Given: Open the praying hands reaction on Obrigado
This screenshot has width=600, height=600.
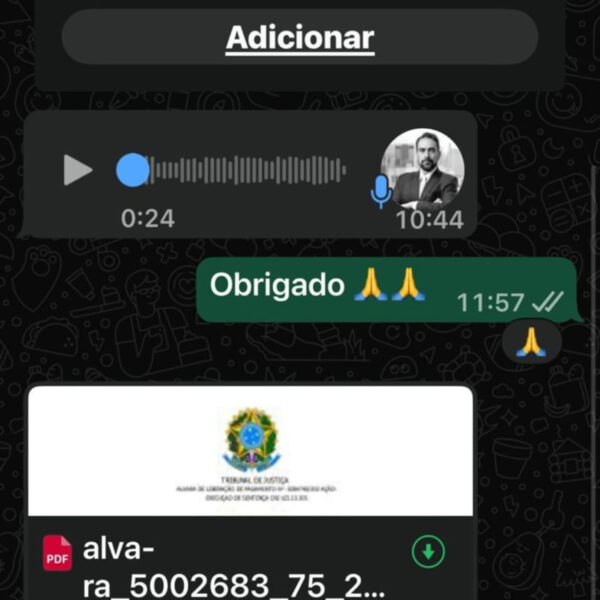Looking at the screenshot, I should (530, 343).
